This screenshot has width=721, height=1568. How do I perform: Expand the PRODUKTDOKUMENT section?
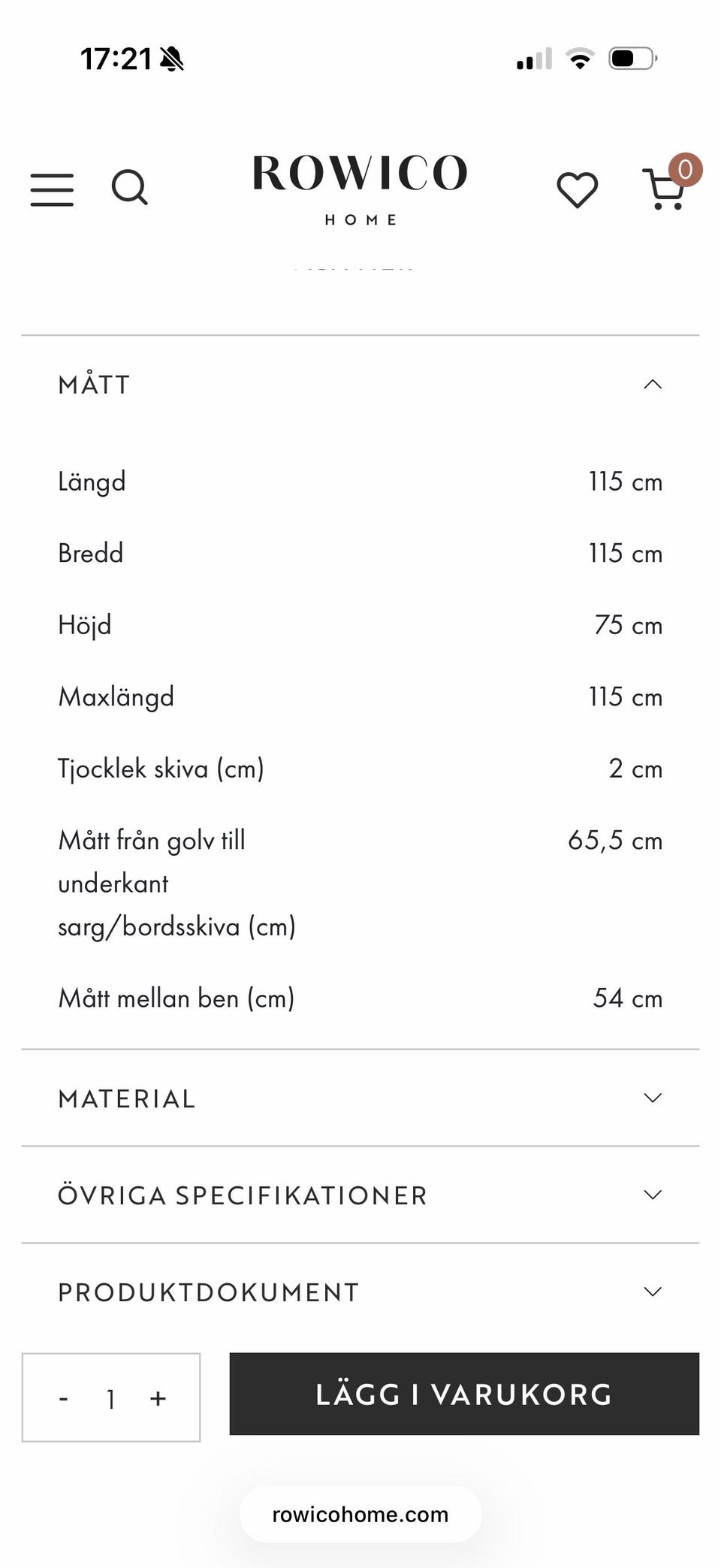point(653,1292)
